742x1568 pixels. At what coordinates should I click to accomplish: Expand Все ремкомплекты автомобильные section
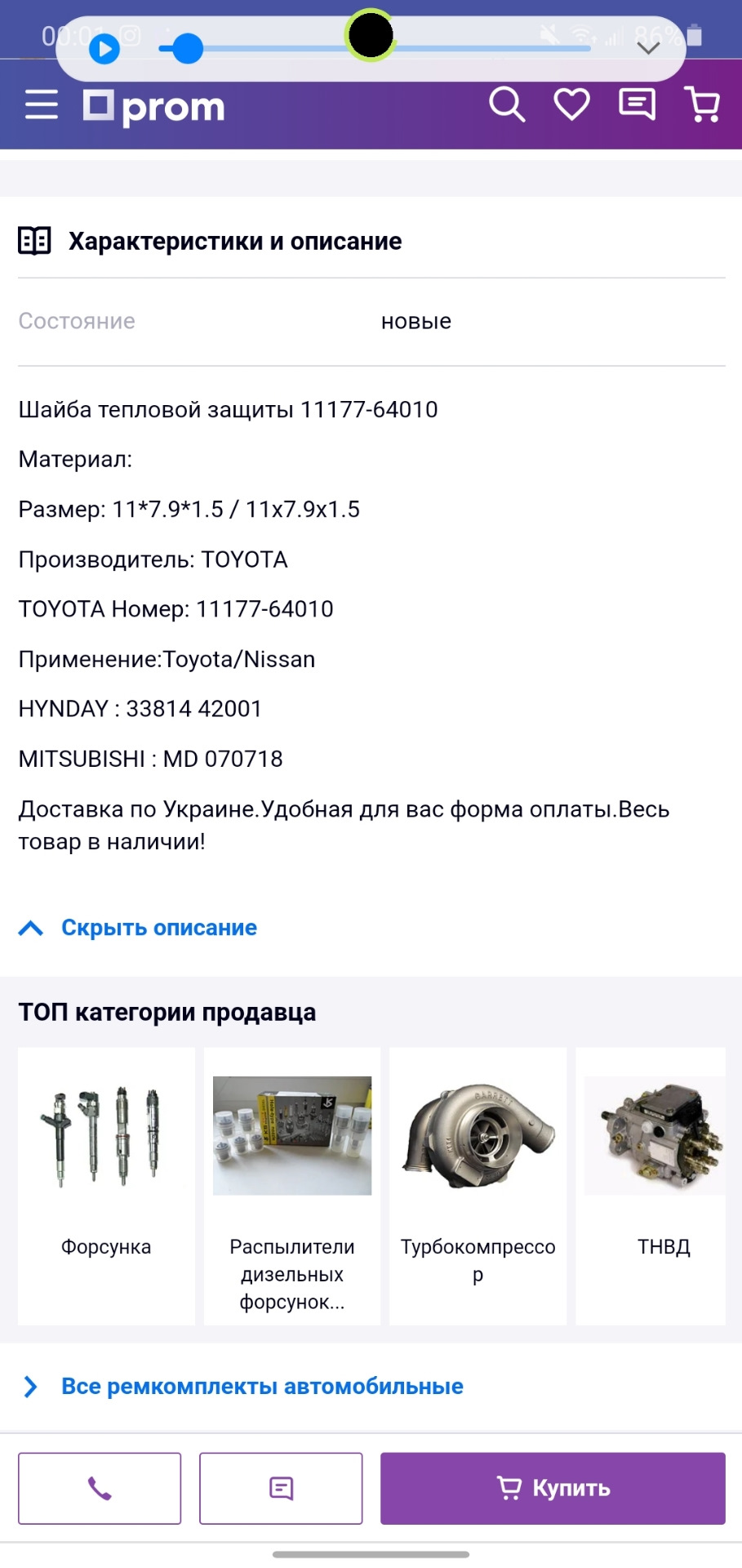[x=262, y=1386]
